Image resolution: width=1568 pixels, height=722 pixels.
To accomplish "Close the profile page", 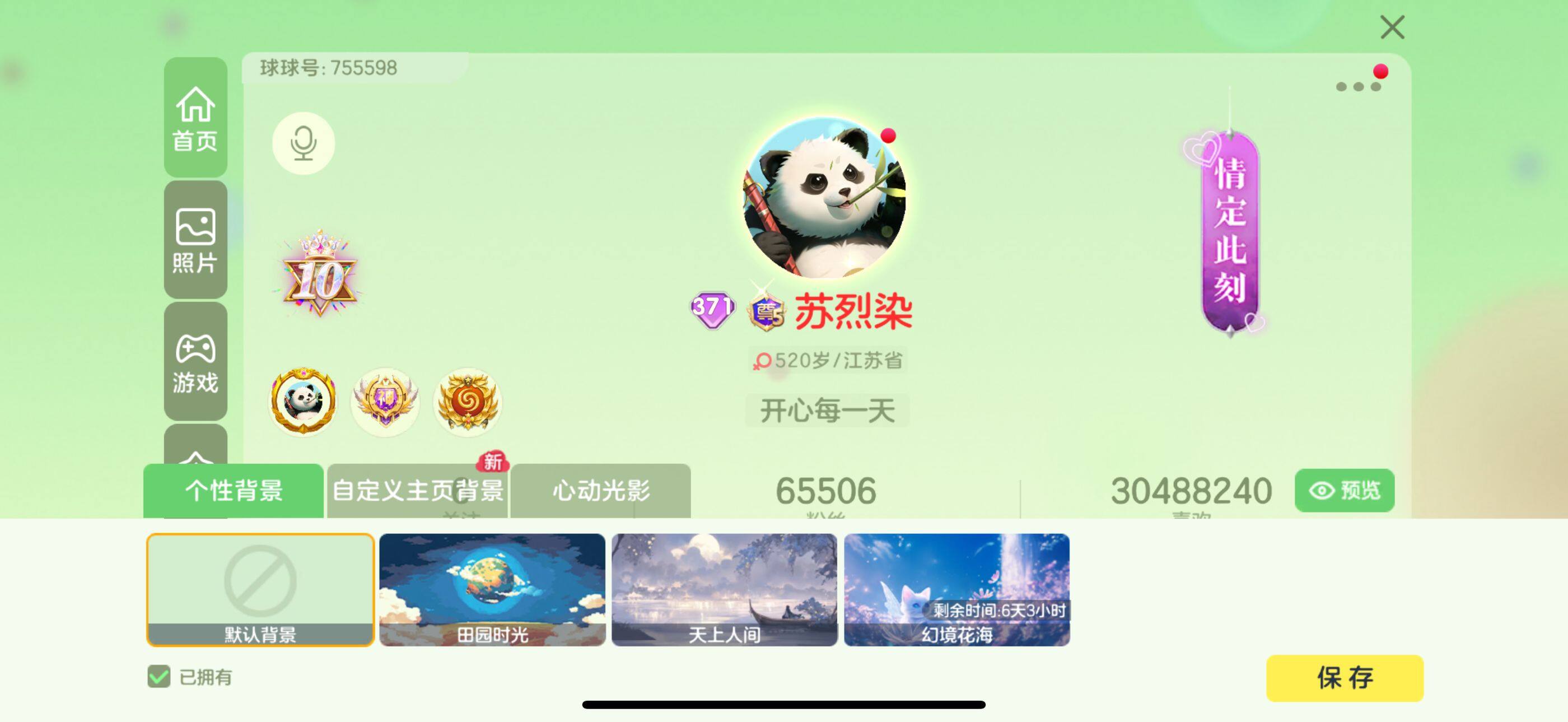I will [x=1392, y=27].
